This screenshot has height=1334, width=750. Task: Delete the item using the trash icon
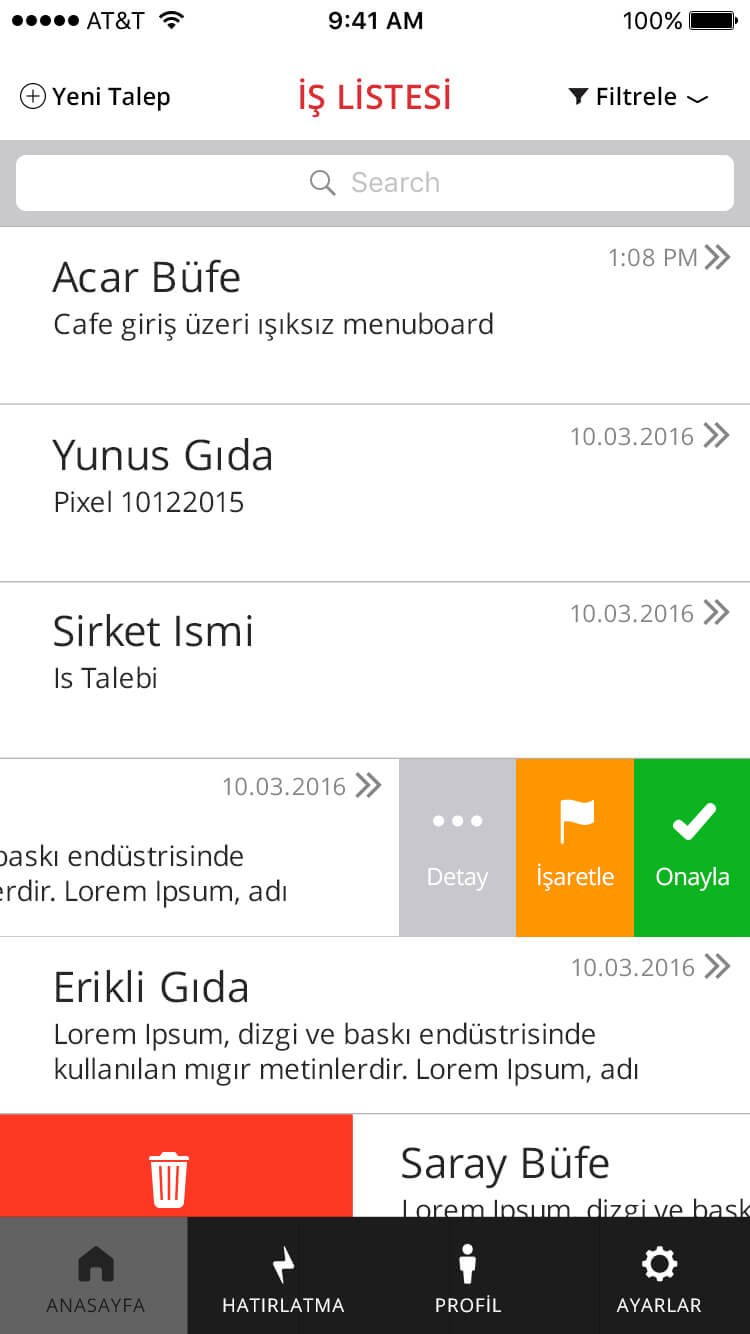176,1166
